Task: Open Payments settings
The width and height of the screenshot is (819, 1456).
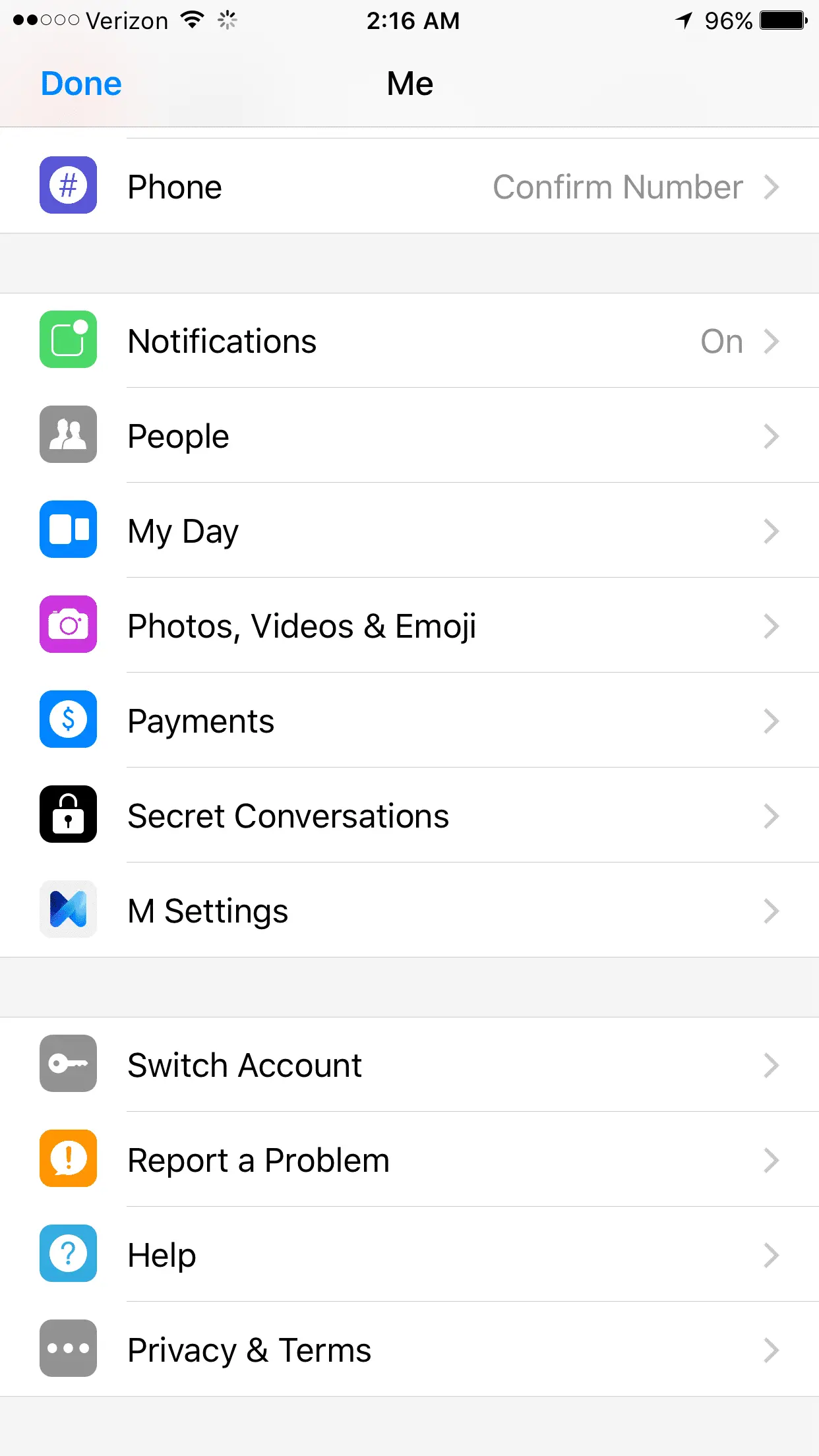Action: pyautogui.click(x=409, y=721)
